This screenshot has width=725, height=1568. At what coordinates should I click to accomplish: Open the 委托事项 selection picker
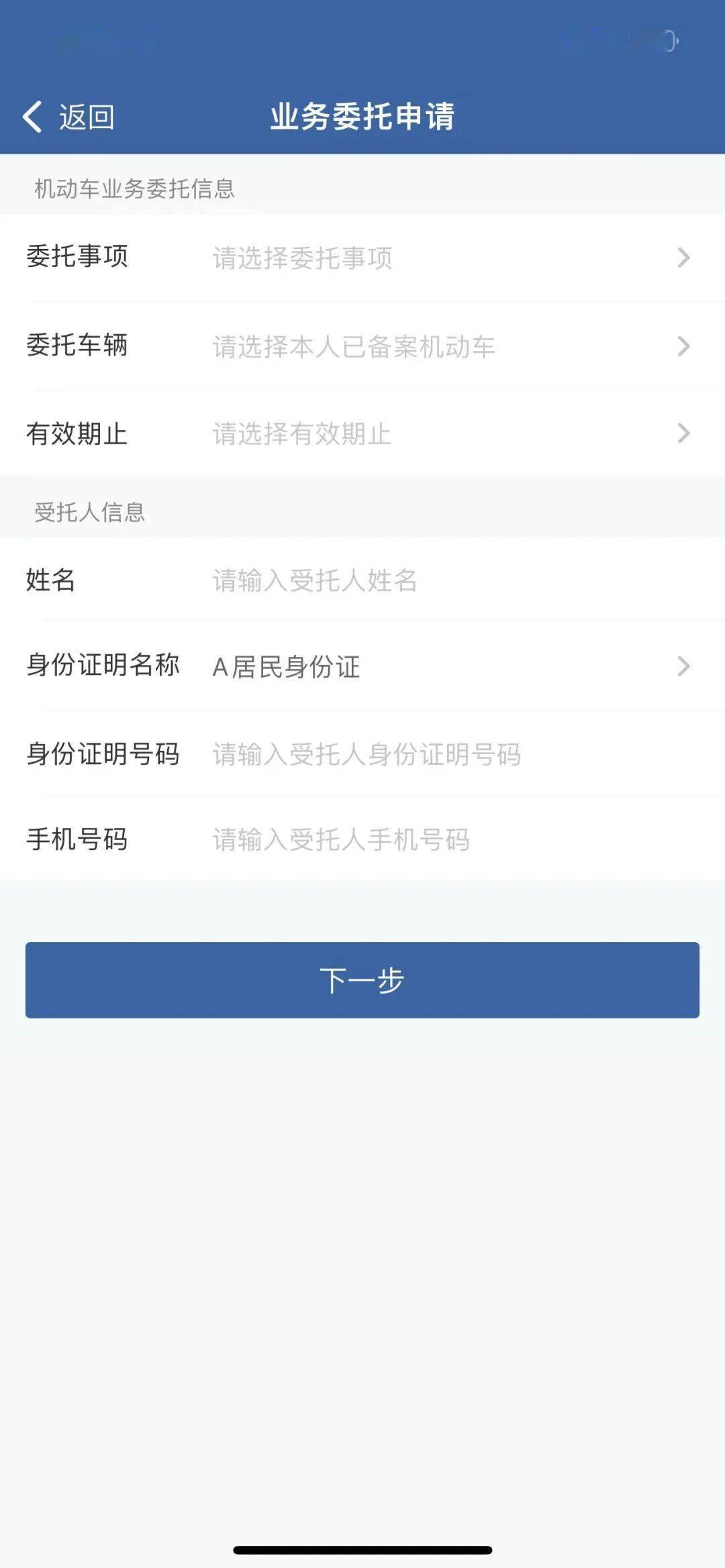tap(443, 258)
